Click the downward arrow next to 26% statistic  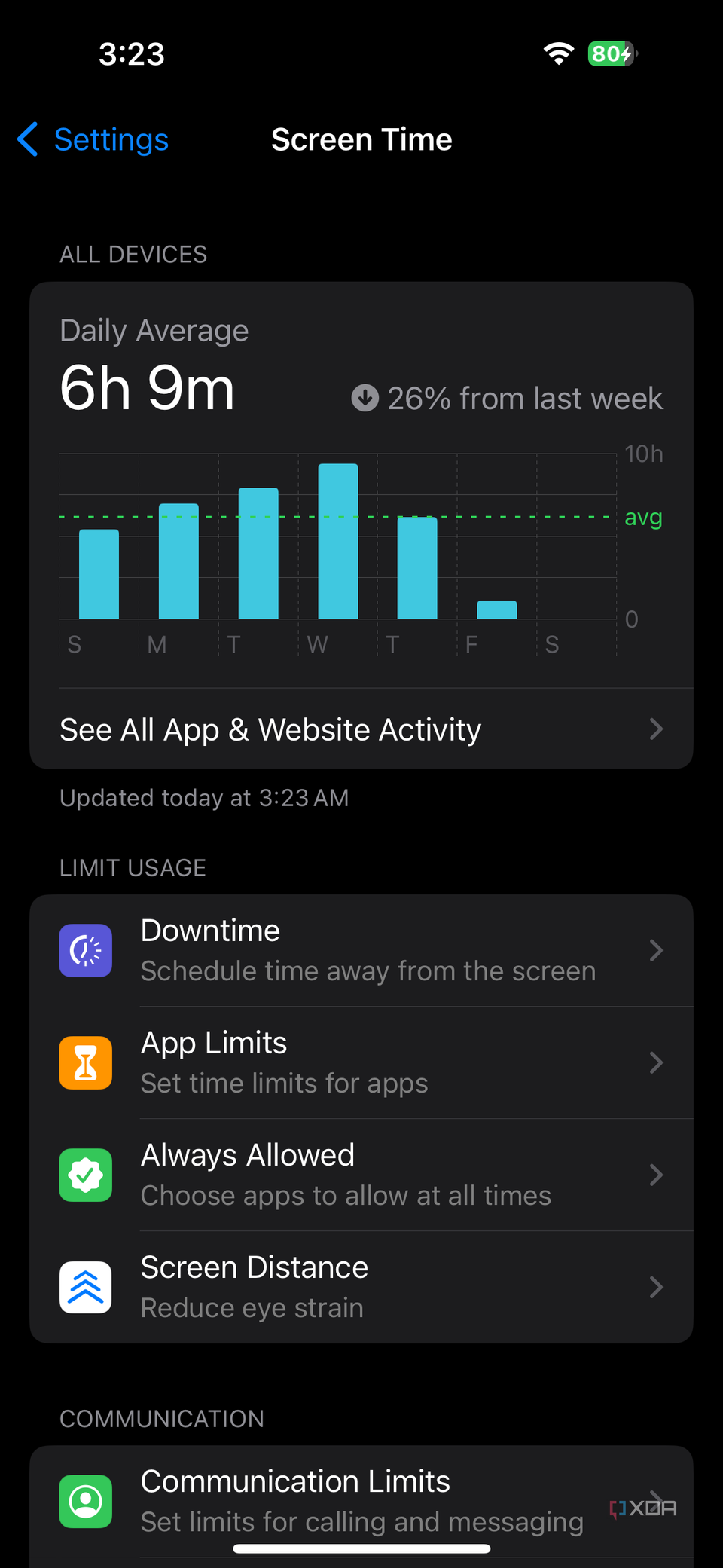click(365, 398)
